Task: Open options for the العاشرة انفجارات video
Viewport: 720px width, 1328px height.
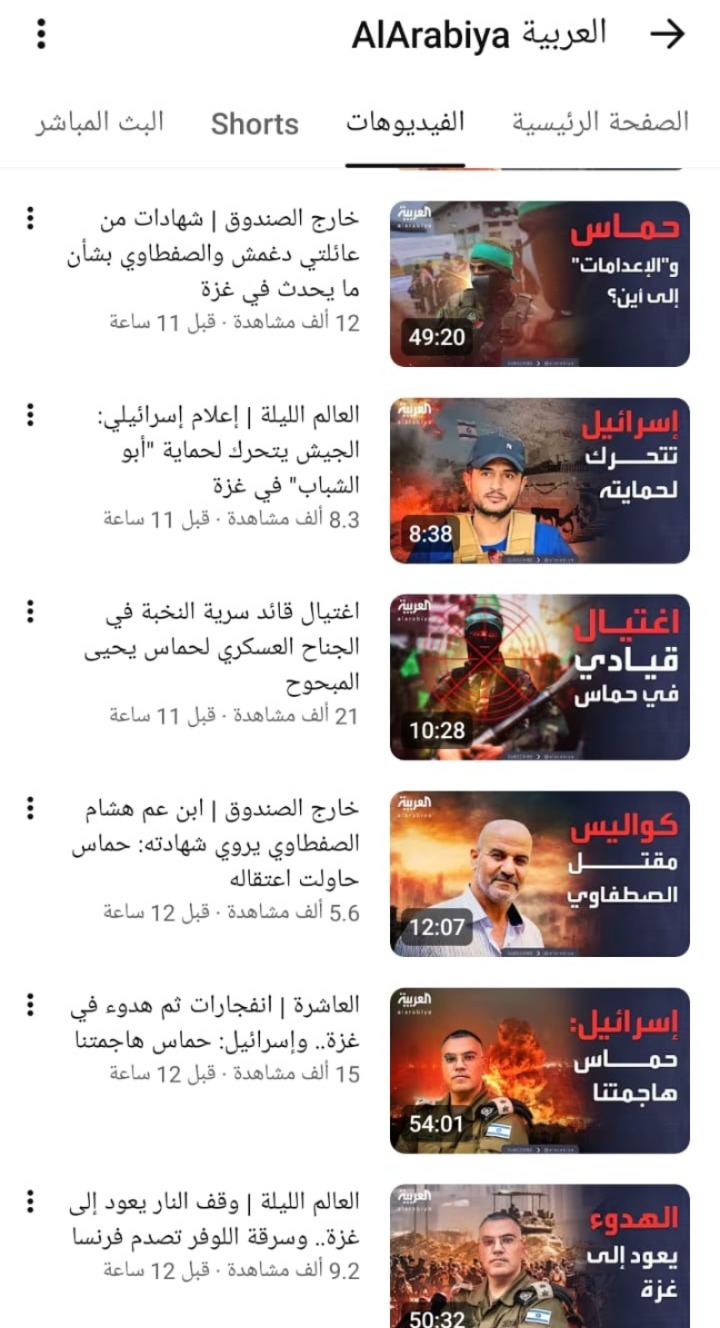Action: pyautogui.click(x=31, y=1003)
